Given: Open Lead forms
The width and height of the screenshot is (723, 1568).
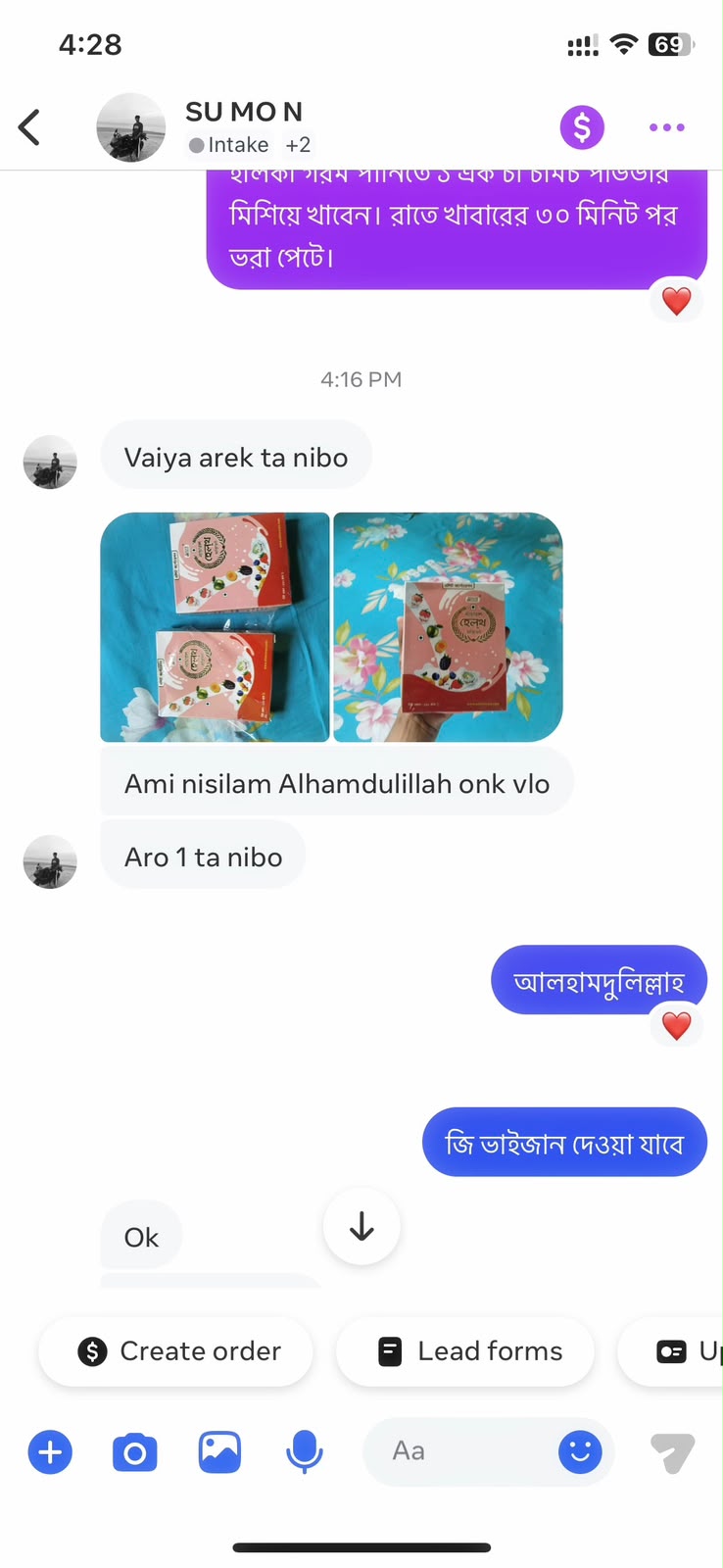Looking at the screenshot, I should tap(465, 1351).
